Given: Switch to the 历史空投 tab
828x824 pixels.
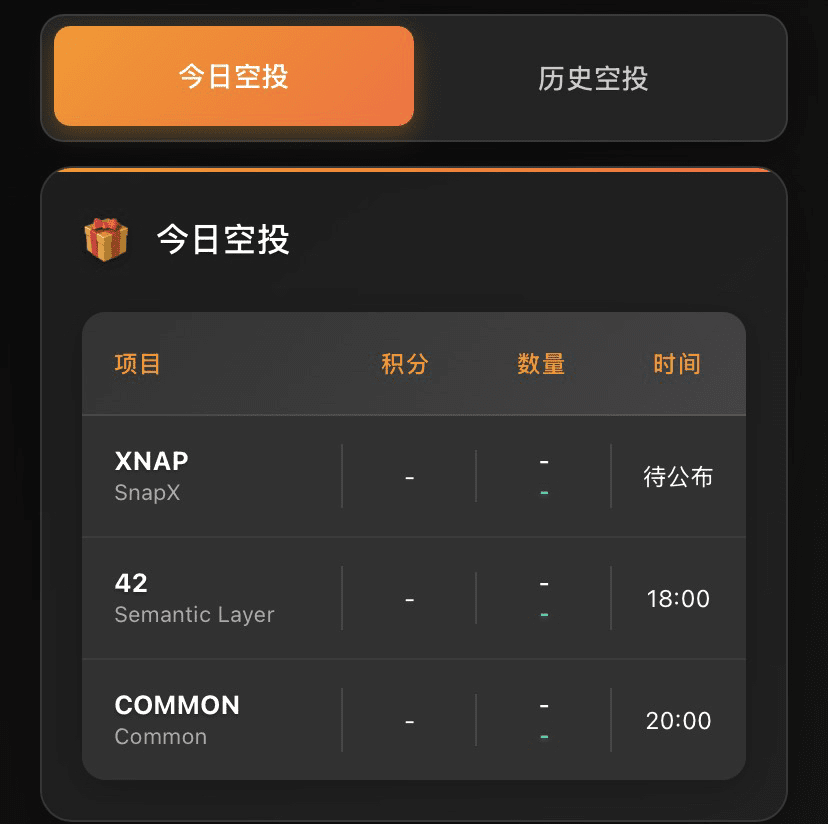Looking at the screenshot, I should [593, 78].
